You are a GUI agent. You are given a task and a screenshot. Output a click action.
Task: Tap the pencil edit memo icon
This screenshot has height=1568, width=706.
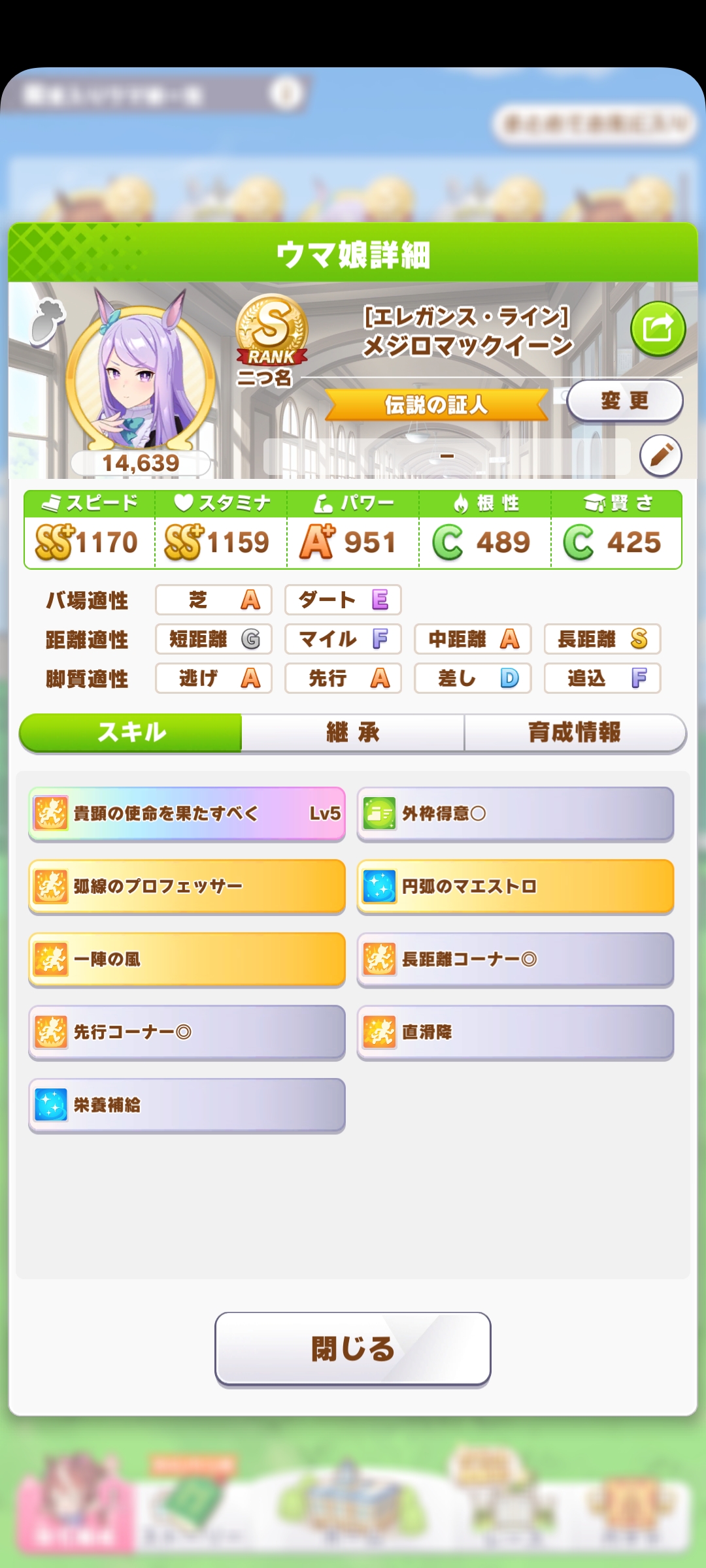tap(660, 455)
